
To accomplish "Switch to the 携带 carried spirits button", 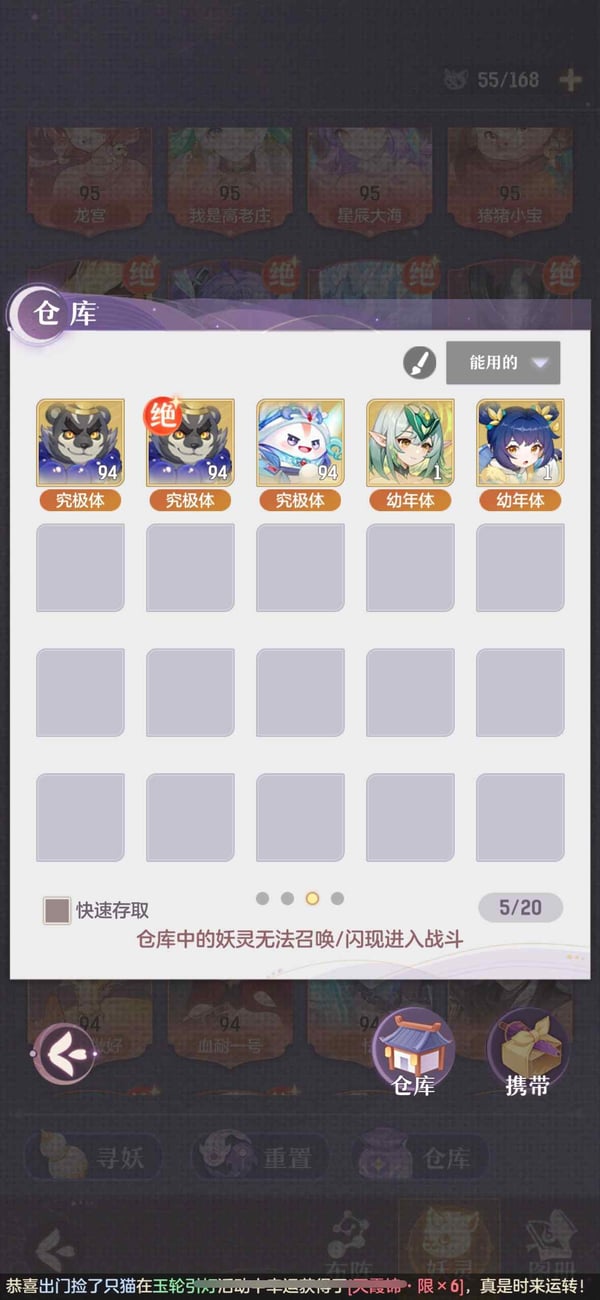I will pyautogui.click(x=527, y=1052).
